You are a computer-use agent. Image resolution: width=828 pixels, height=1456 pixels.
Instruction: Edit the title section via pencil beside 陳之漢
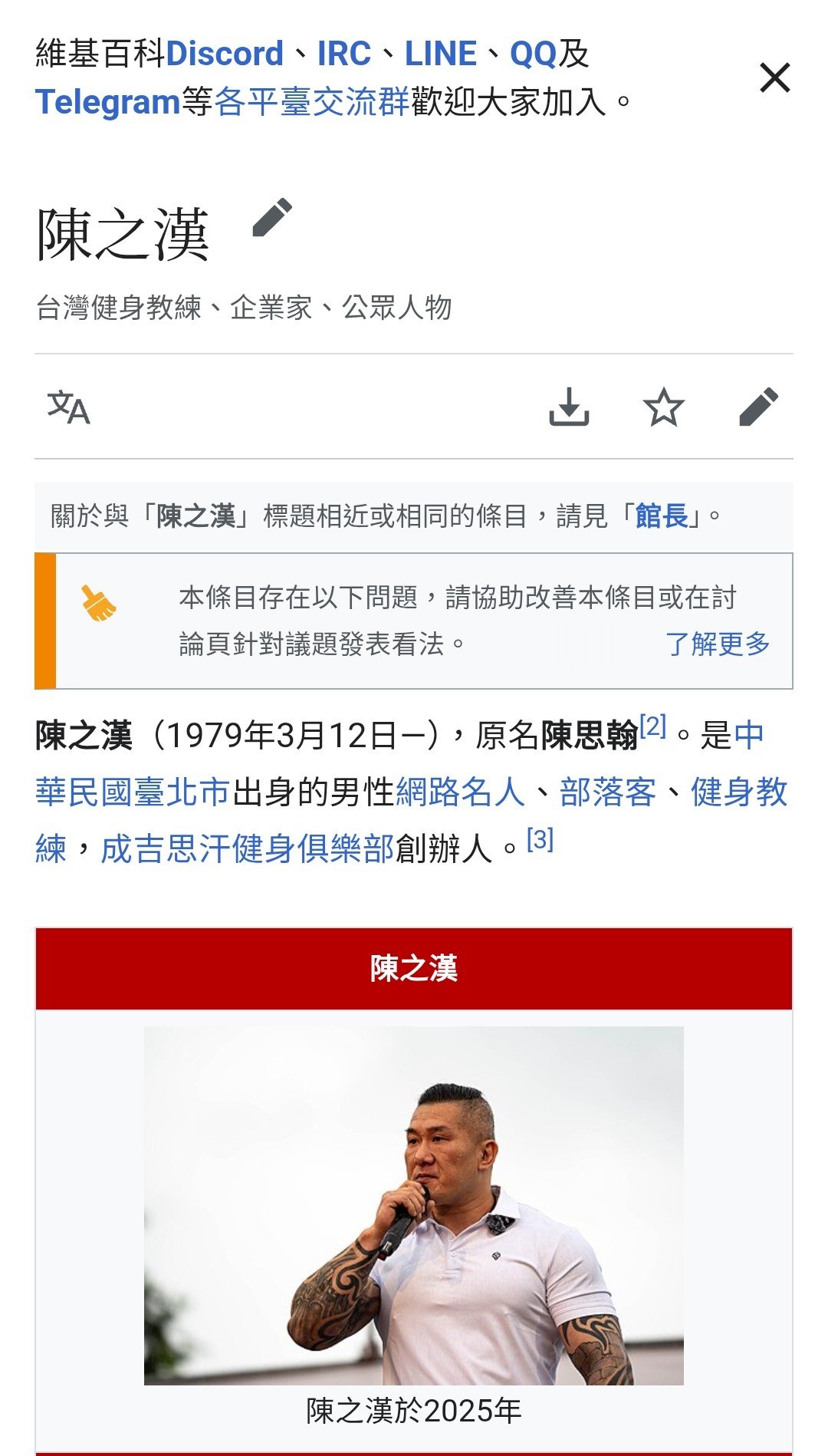(272, 218)
